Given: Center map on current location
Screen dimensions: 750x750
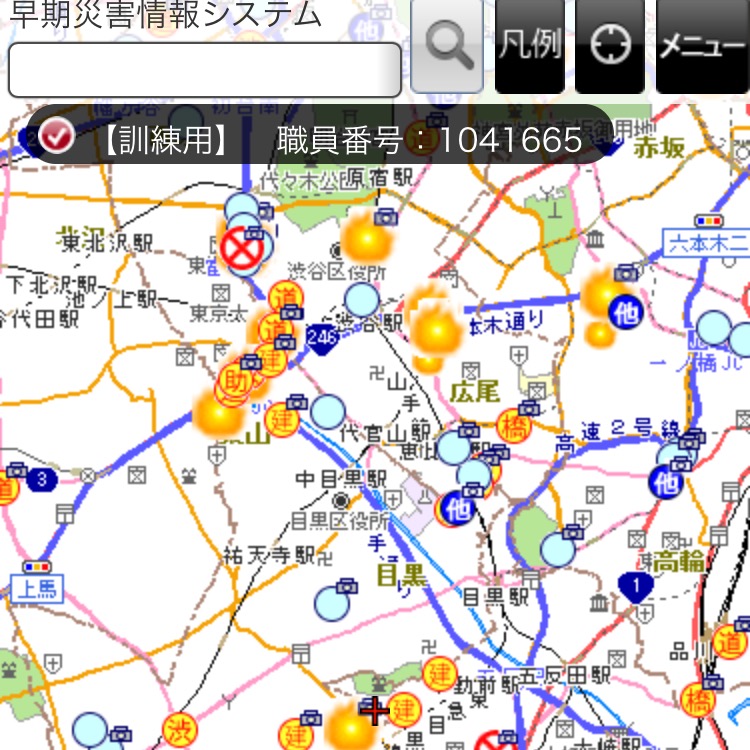Looking at the screenshot, I should (x=610, y=46).
